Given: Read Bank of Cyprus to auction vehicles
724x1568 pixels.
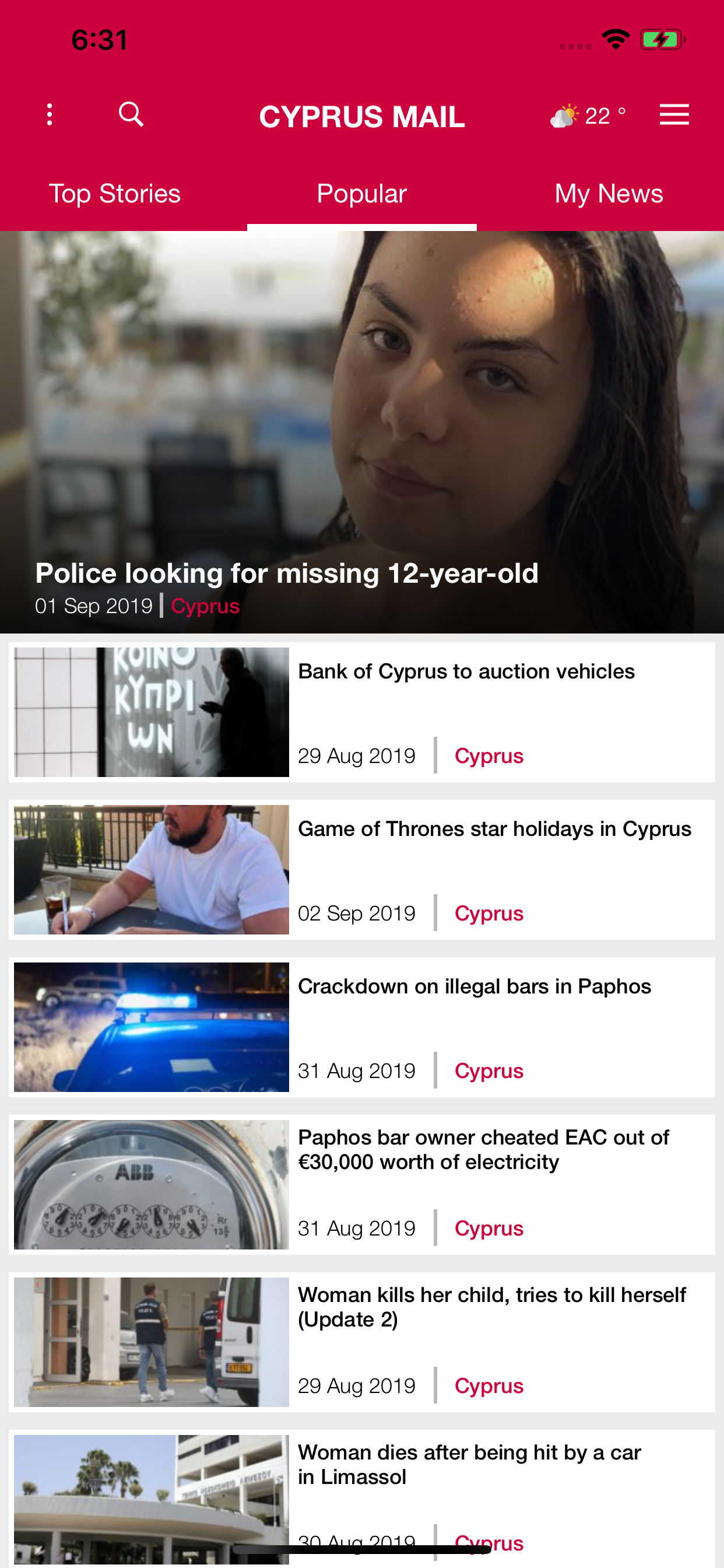Looking at the screenshot, I should [466, 672].
